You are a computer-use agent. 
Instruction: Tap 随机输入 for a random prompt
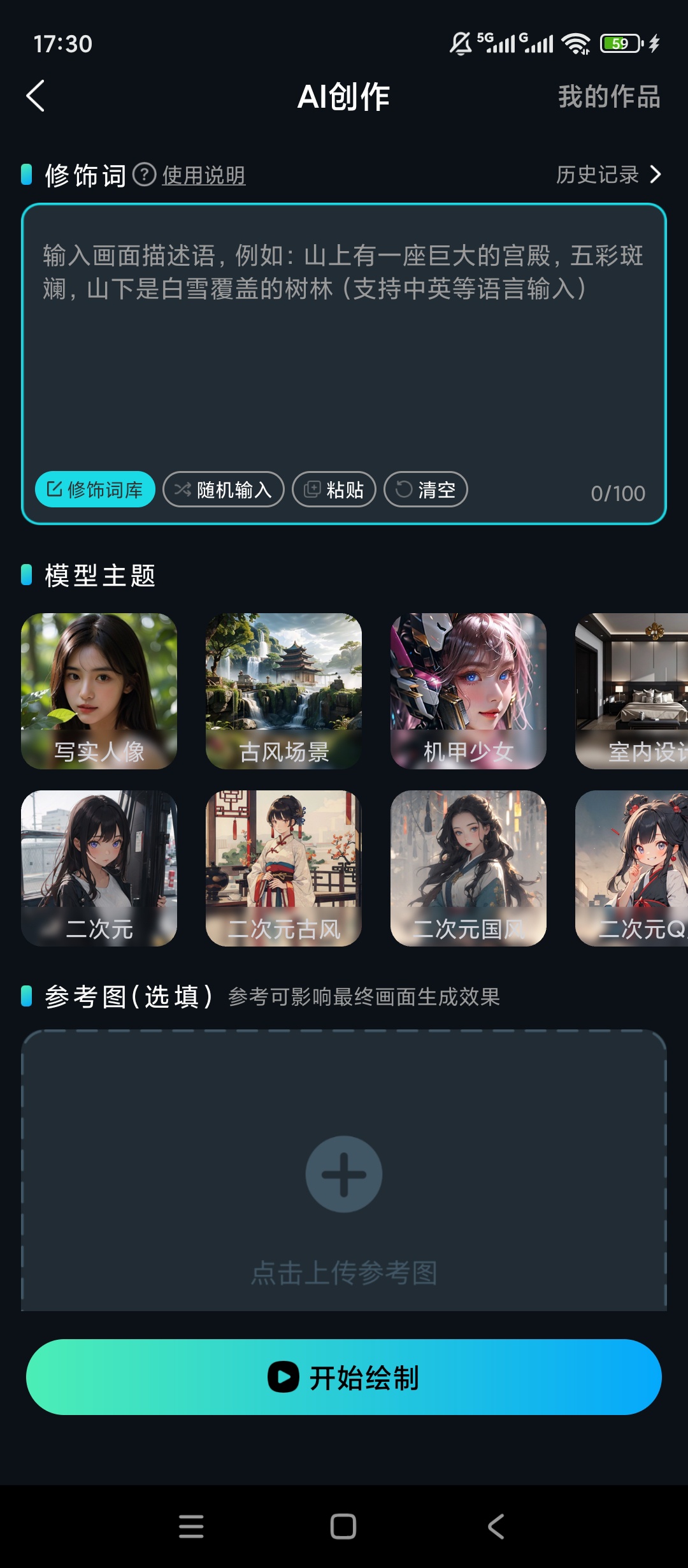224,490
